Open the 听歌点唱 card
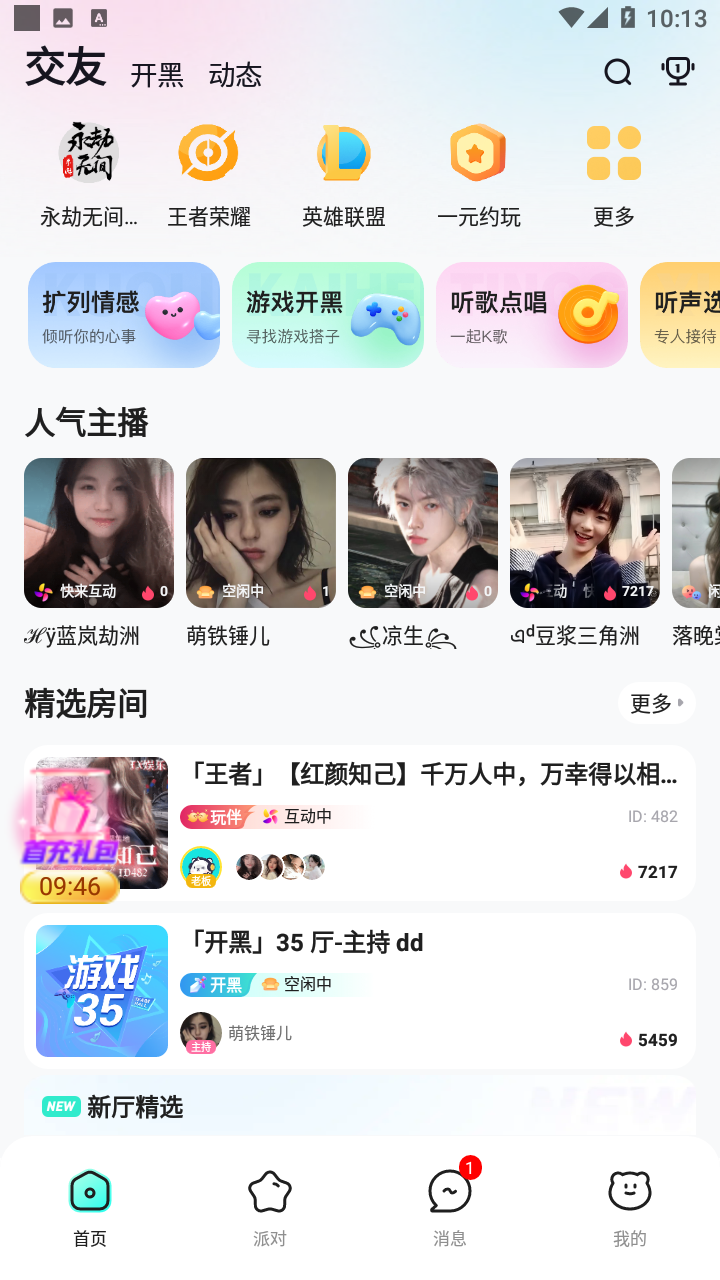720x1280 pixels. [x=532, y=314]
